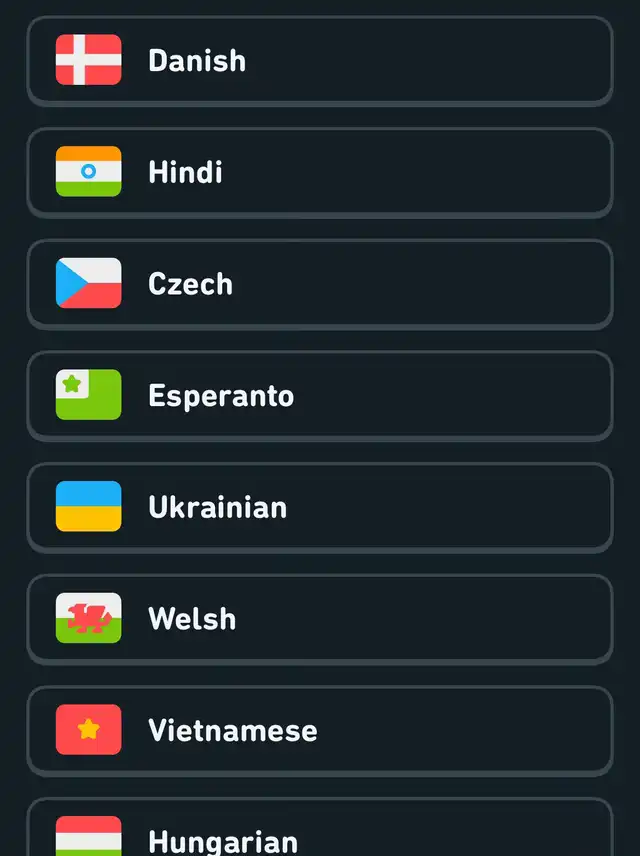This screenshot has width=640, height=856.
Task: Select Ukrainian as the language
Action: tap(319, 507)
